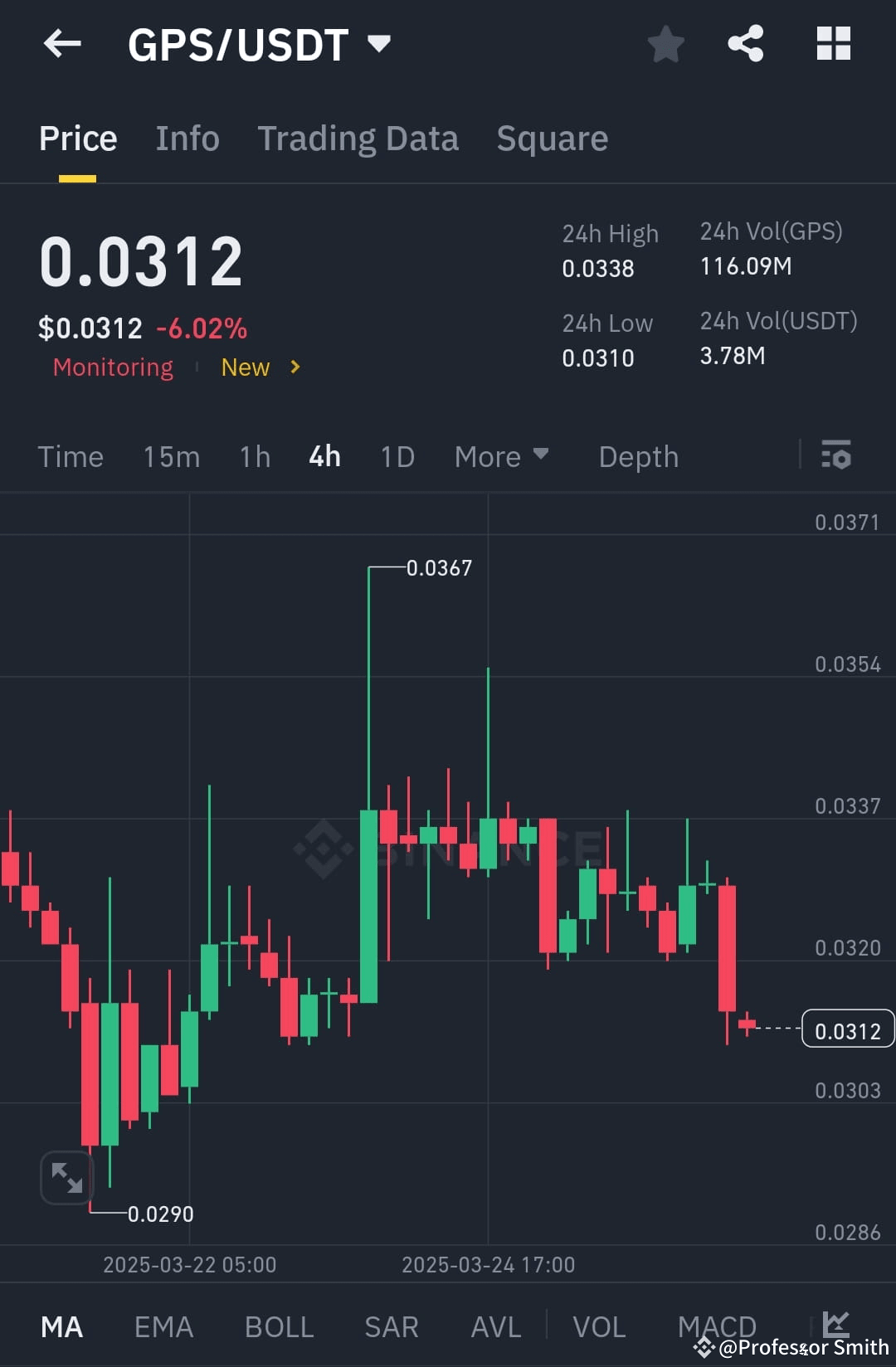The image size is (896, 1367).
Task: Open the More timeframe dropdown
Action: coord(501,455)
